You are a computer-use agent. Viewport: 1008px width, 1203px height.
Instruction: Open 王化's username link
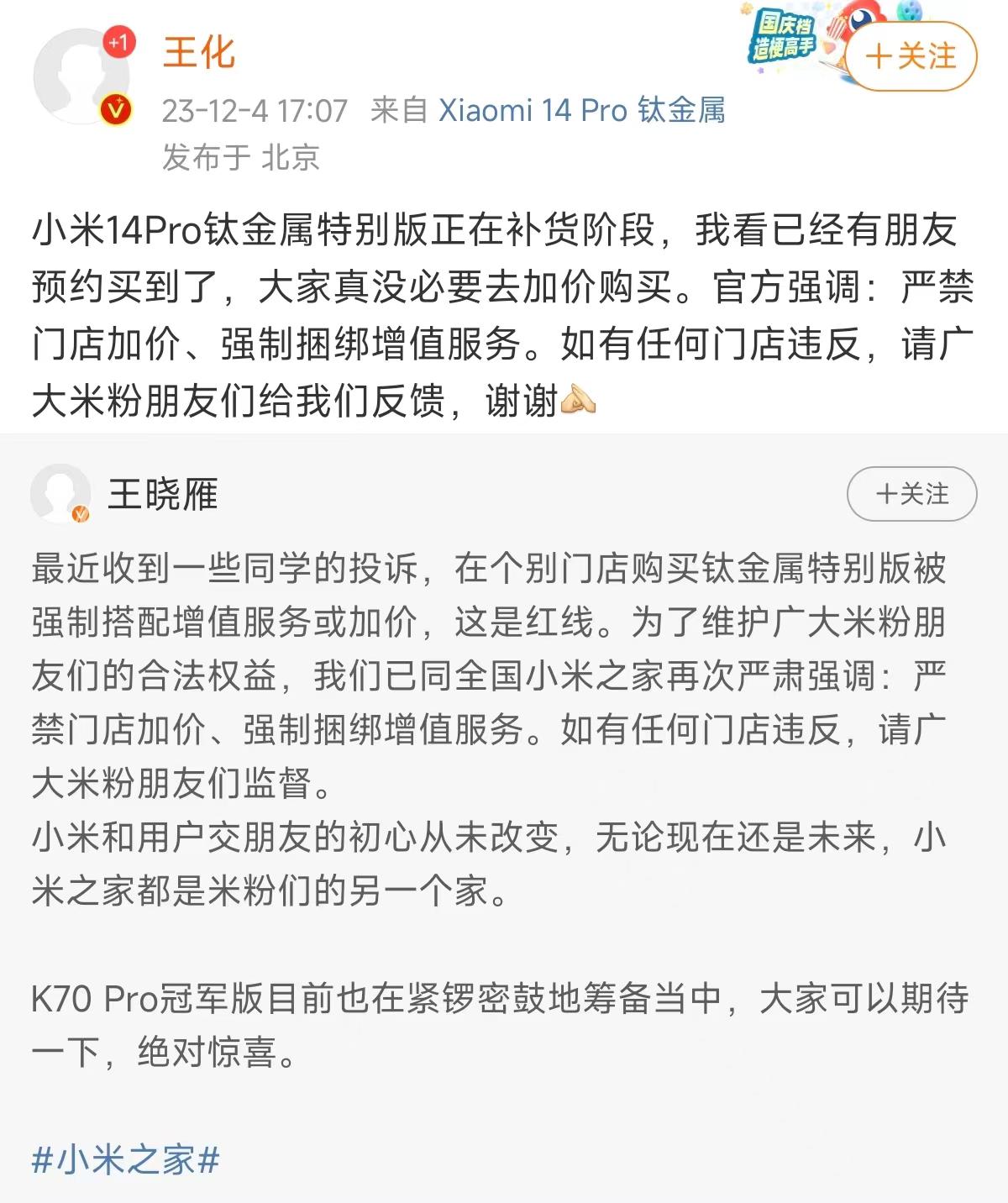(x=198, y=52)
